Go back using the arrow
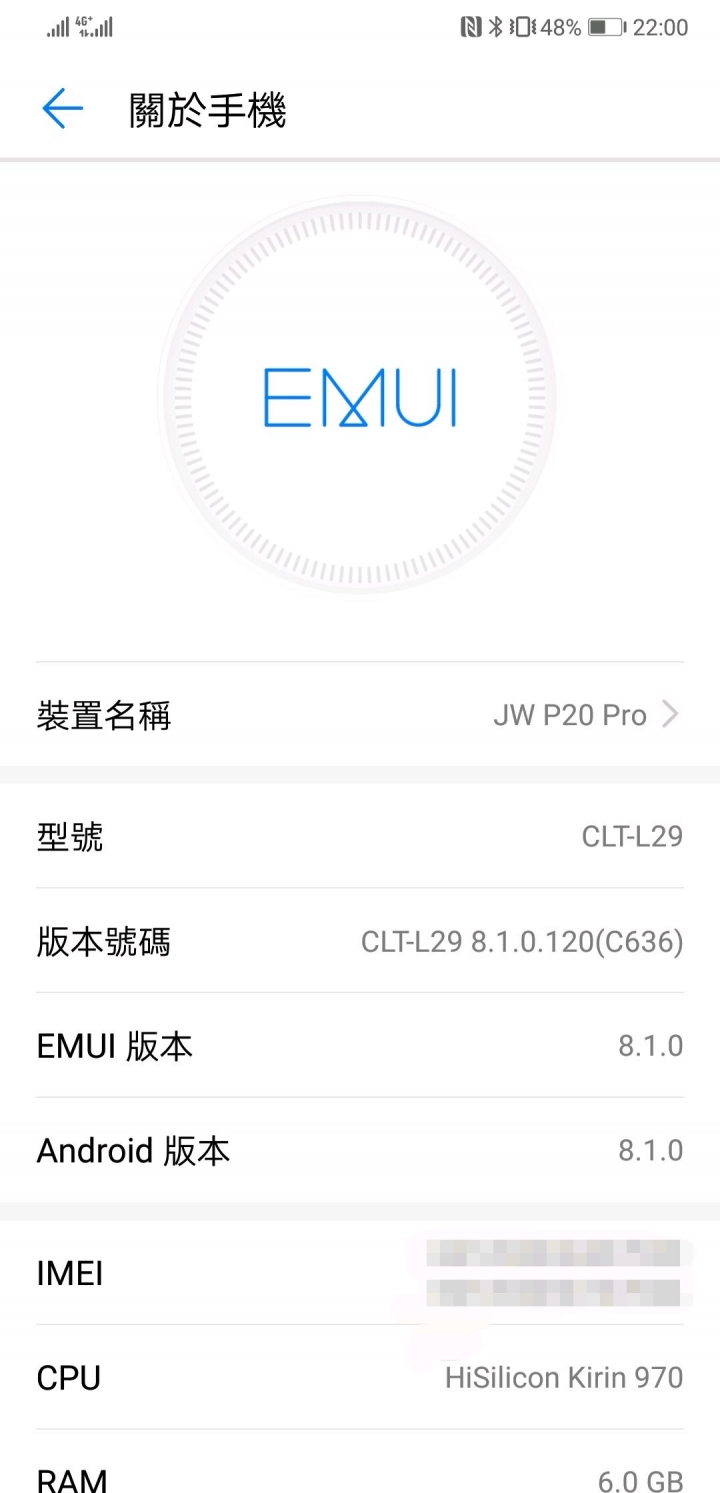Viewport: 720px width, 1493px height. (x=62, y=109)
